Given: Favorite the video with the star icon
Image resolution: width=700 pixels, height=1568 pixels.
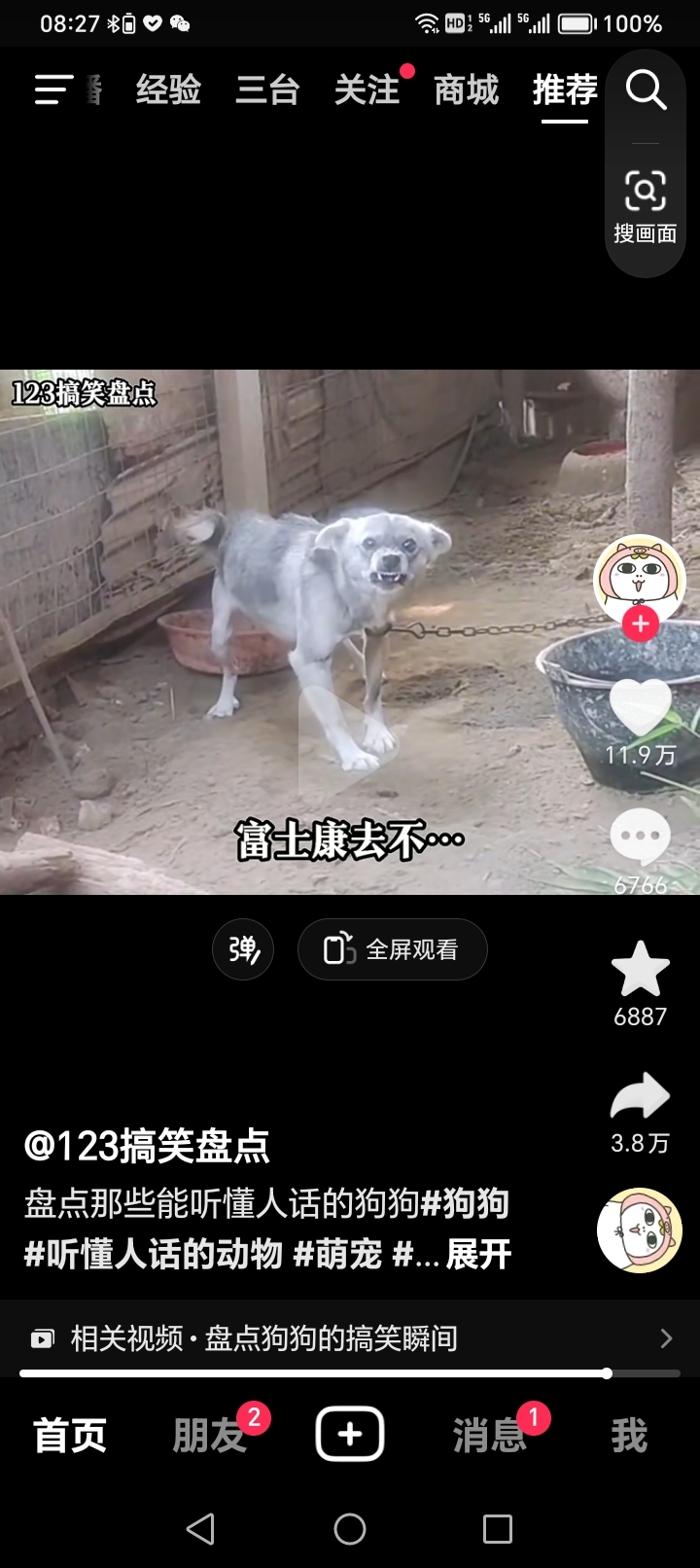Looking at the screenshot, I should [x=640, y=970].
